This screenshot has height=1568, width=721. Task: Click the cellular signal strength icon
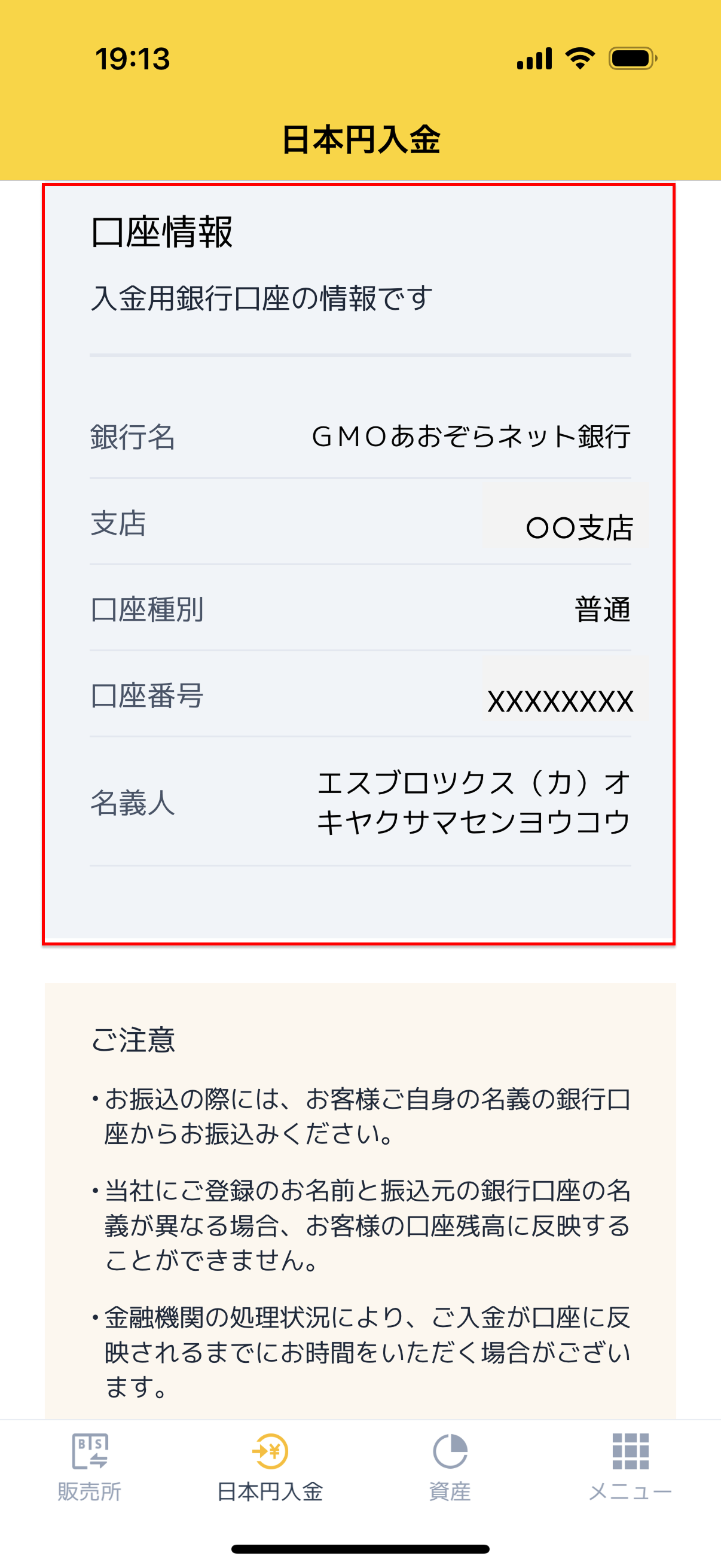point(534,59)
